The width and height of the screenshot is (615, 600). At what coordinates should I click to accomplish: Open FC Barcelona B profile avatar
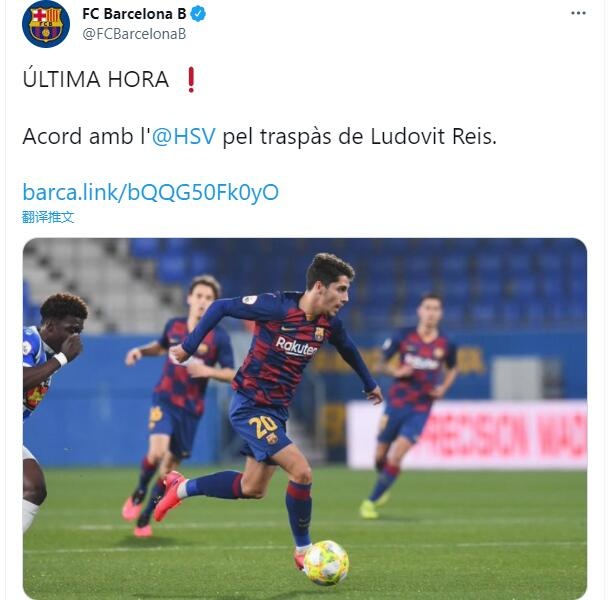click(45, 24)
